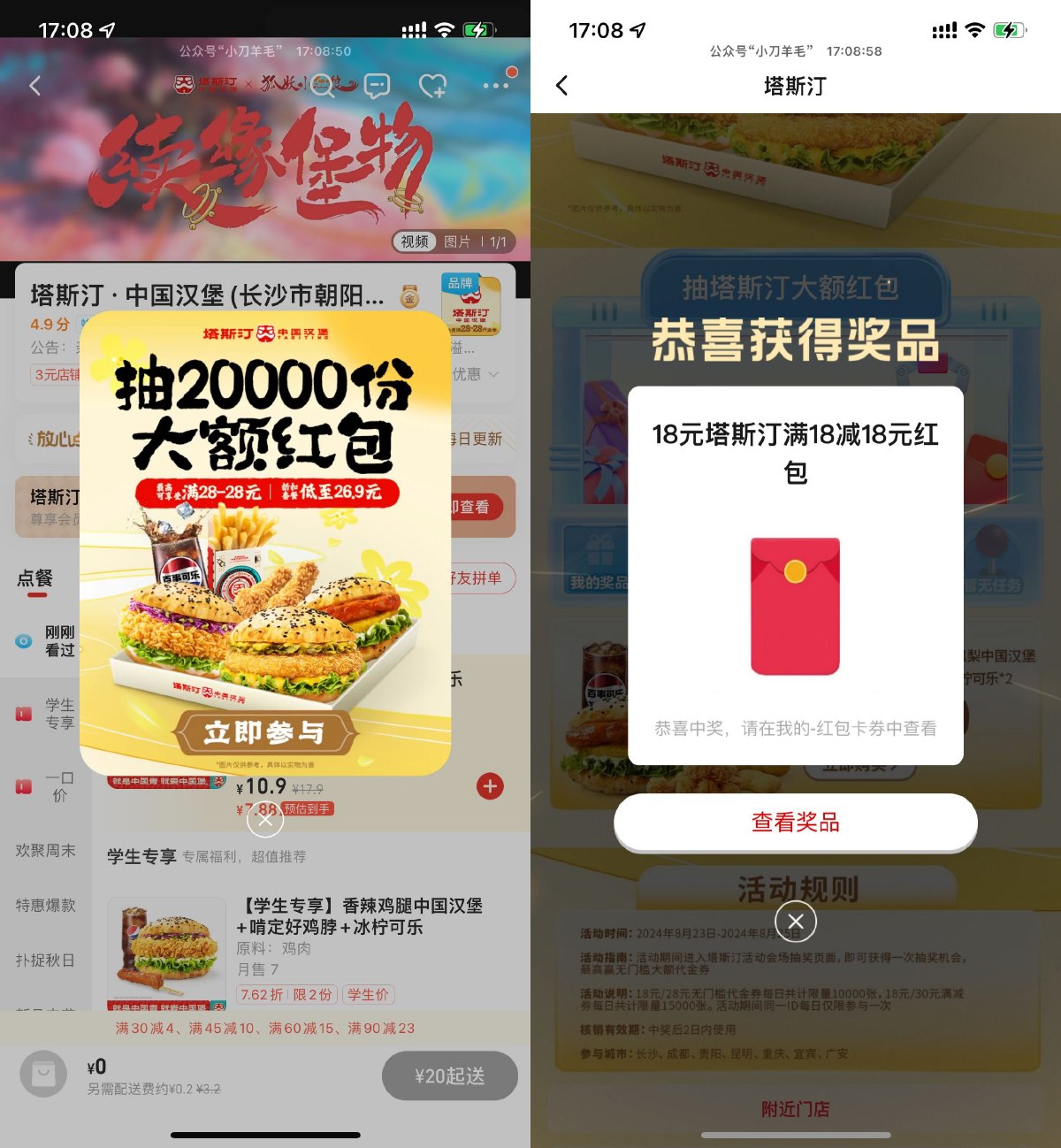Close the 抽20000份大额红包 popup
The width and height of the screenshot is (1061, 1148).
click(x=265, y=819)
